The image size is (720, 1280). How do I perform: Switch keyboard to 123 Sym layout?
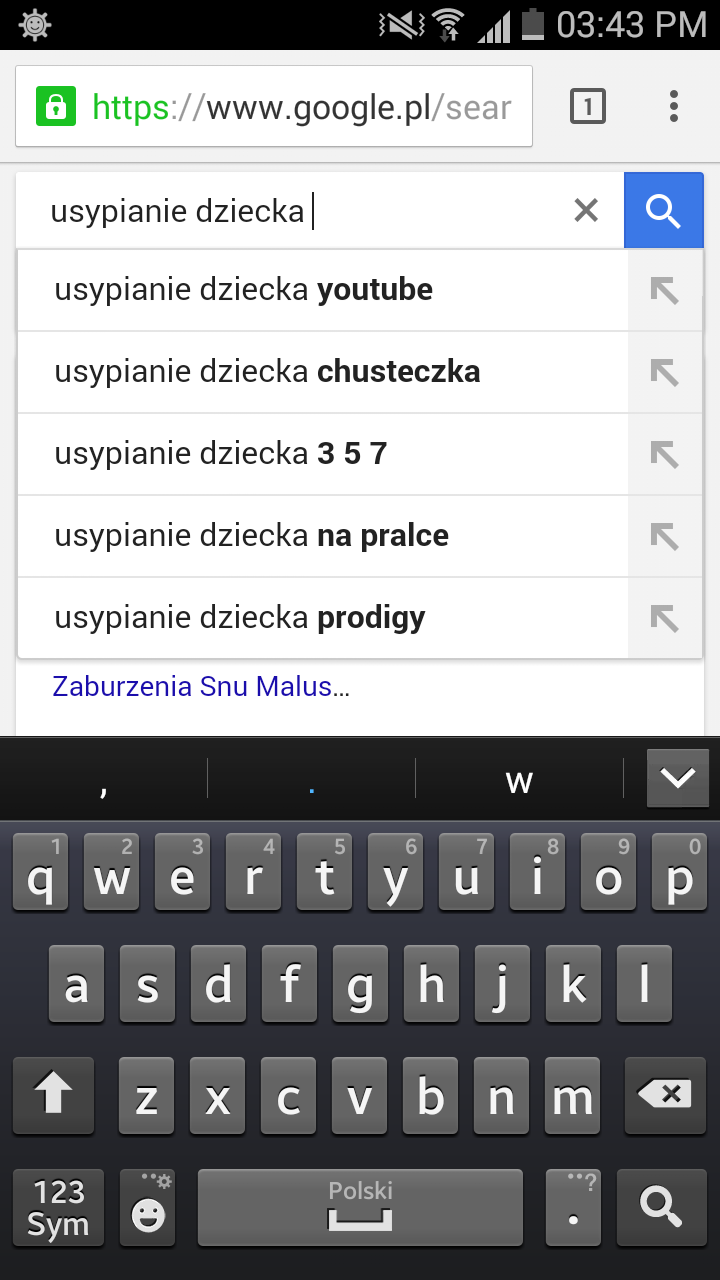(58, 1207)
